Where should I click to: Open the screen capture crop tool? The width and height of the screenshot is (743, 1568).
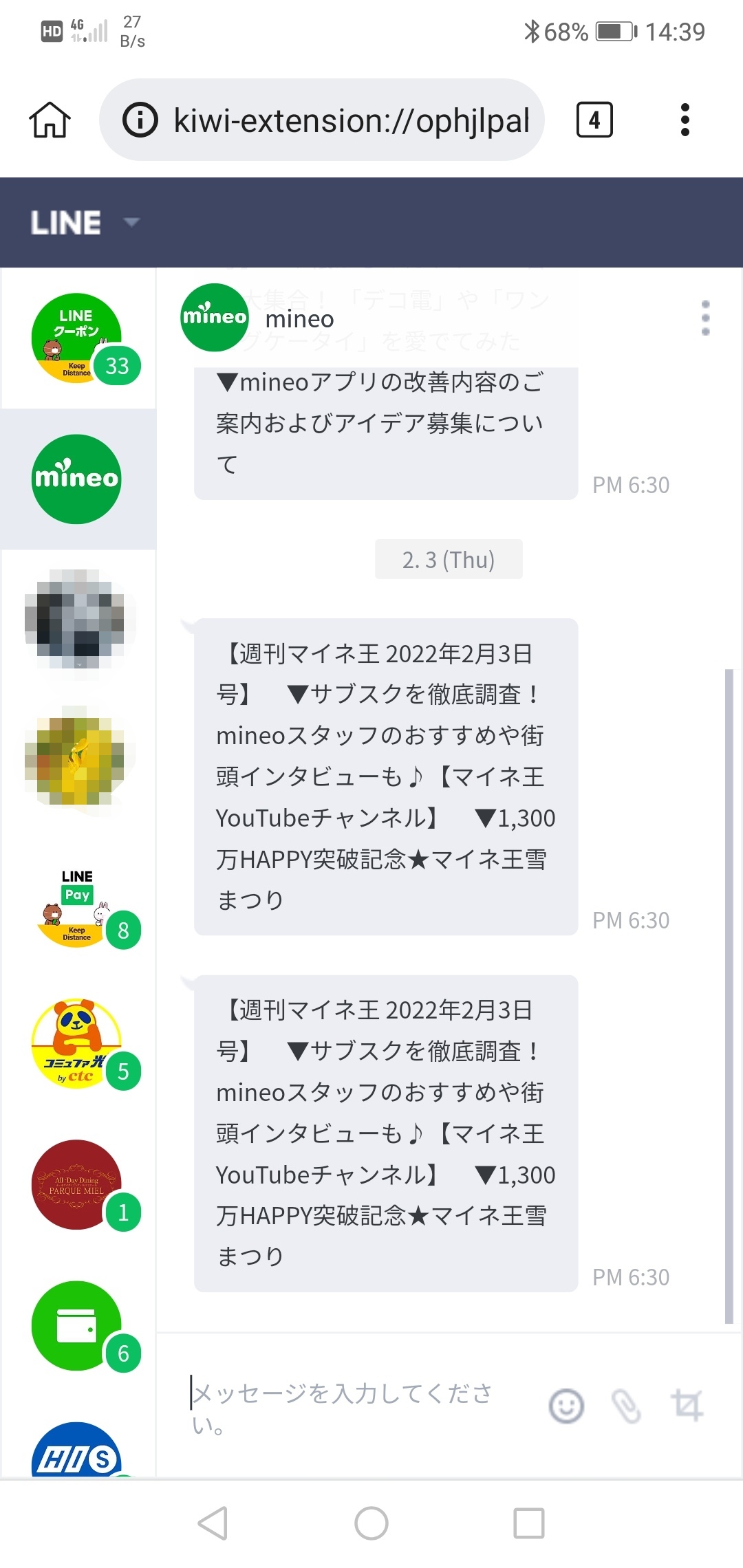point(687,1405)
